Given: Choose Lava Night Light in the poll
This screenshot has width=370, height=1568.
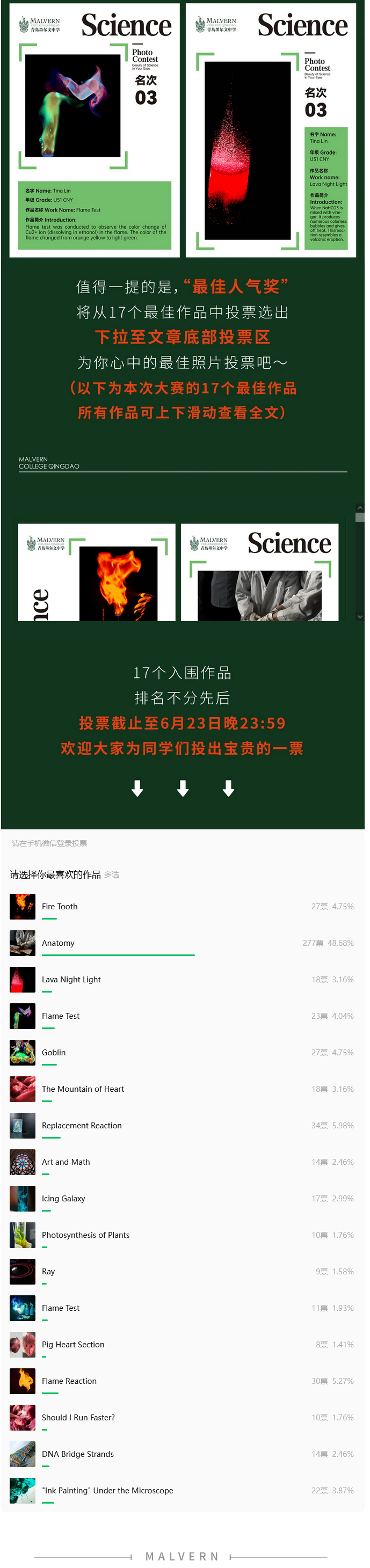Looking at the screenshot, I should tap(71, 979).
